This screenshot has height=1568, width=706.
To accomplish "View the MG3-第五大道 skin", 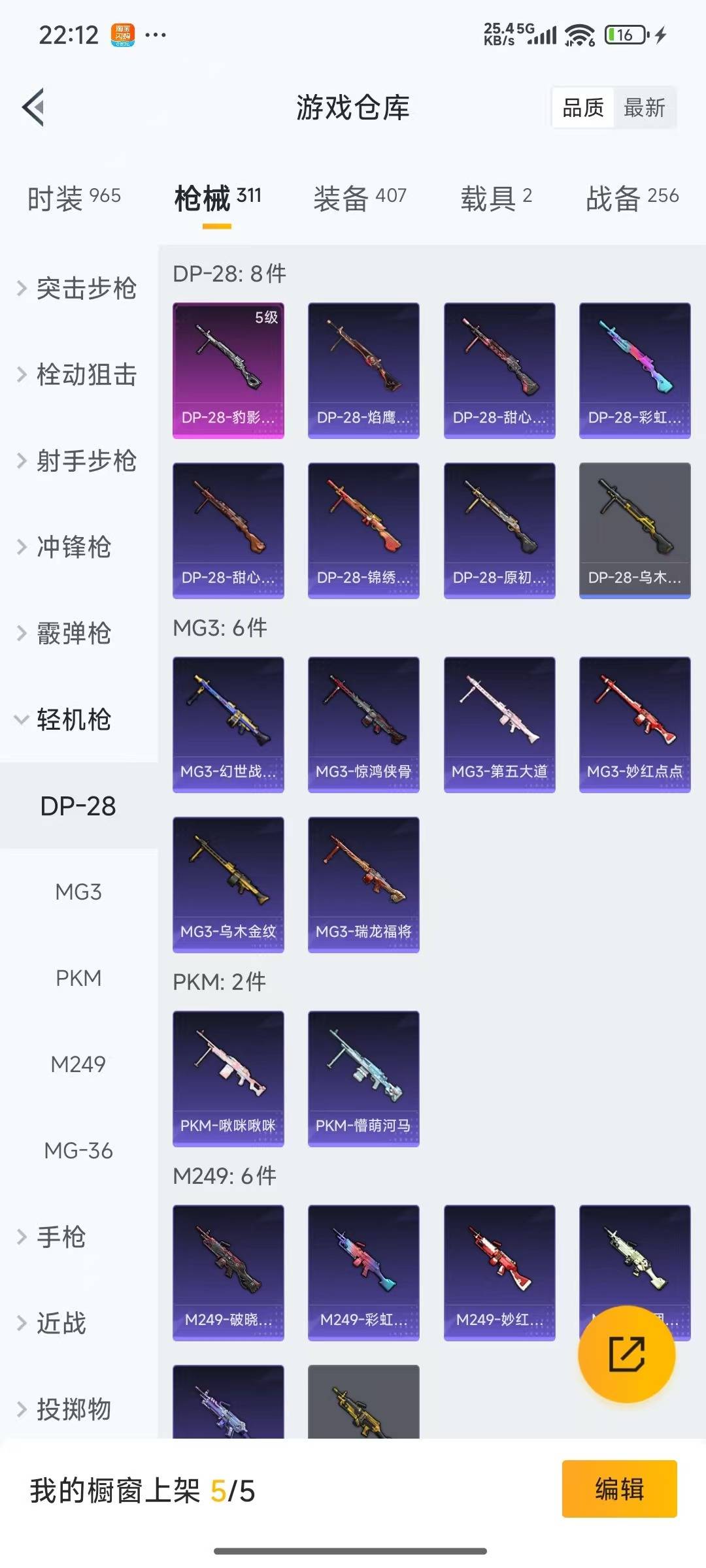I will pyautogui.click(x=499, y=722).
